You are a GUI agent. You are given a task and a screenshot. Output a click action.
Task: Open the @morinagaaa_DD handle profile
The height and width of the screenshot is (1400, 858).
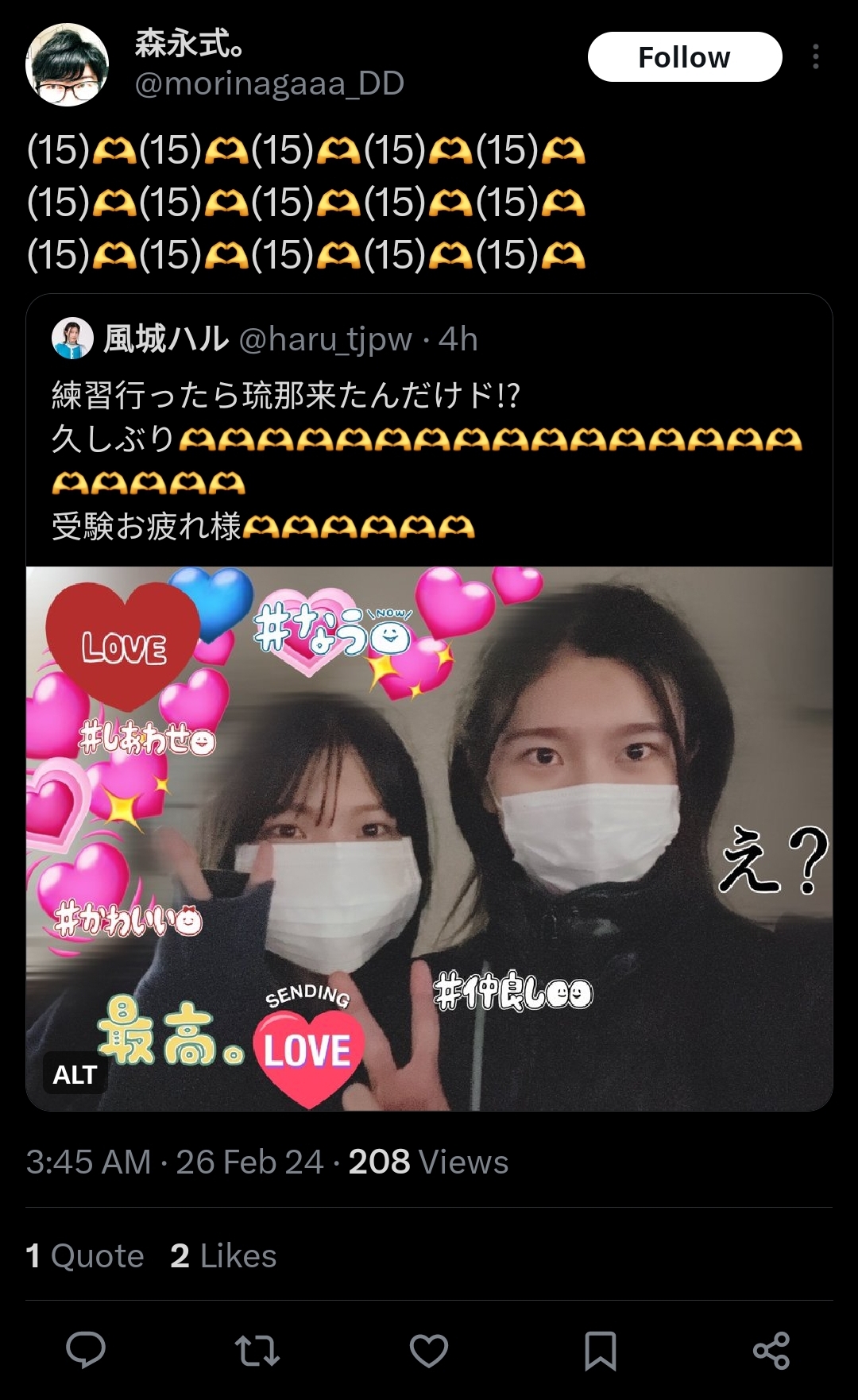click(x=269, y=83)
